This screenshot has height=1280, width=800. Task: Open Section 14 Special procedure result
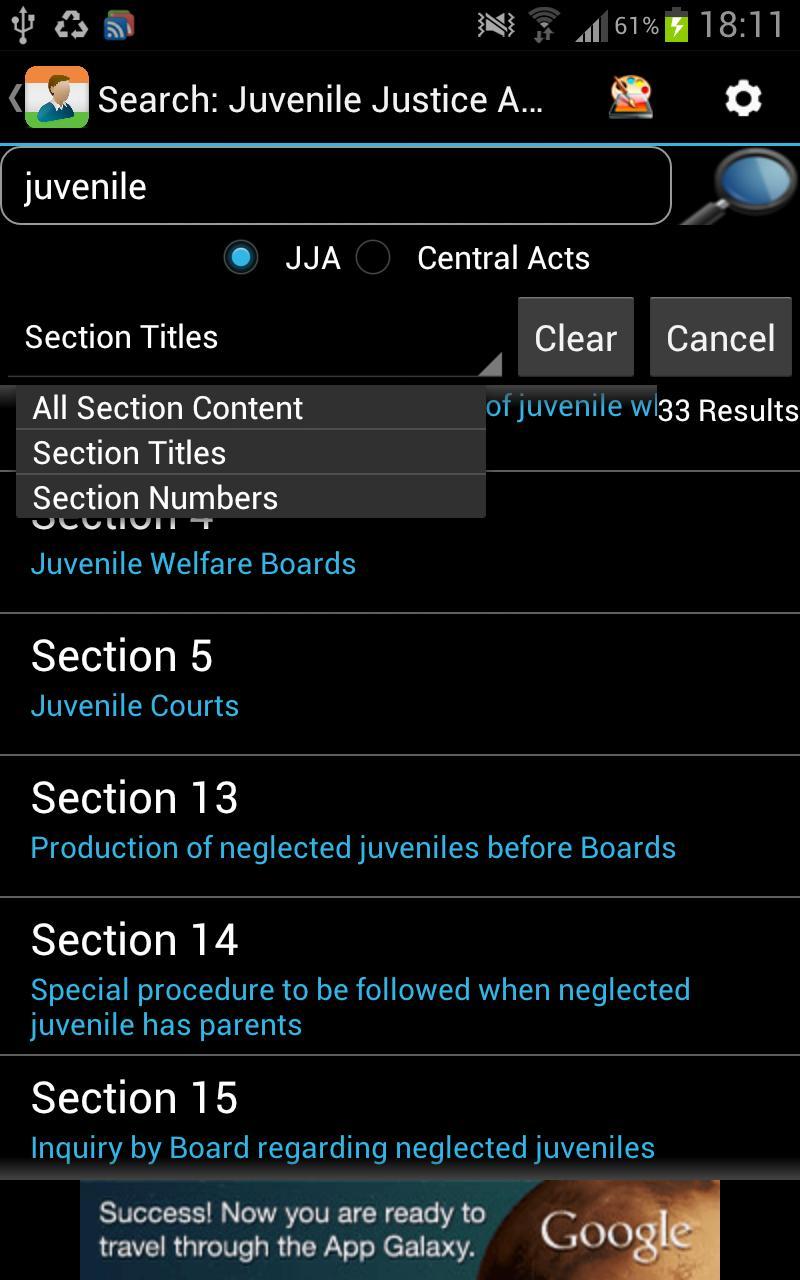pos(400,976)
